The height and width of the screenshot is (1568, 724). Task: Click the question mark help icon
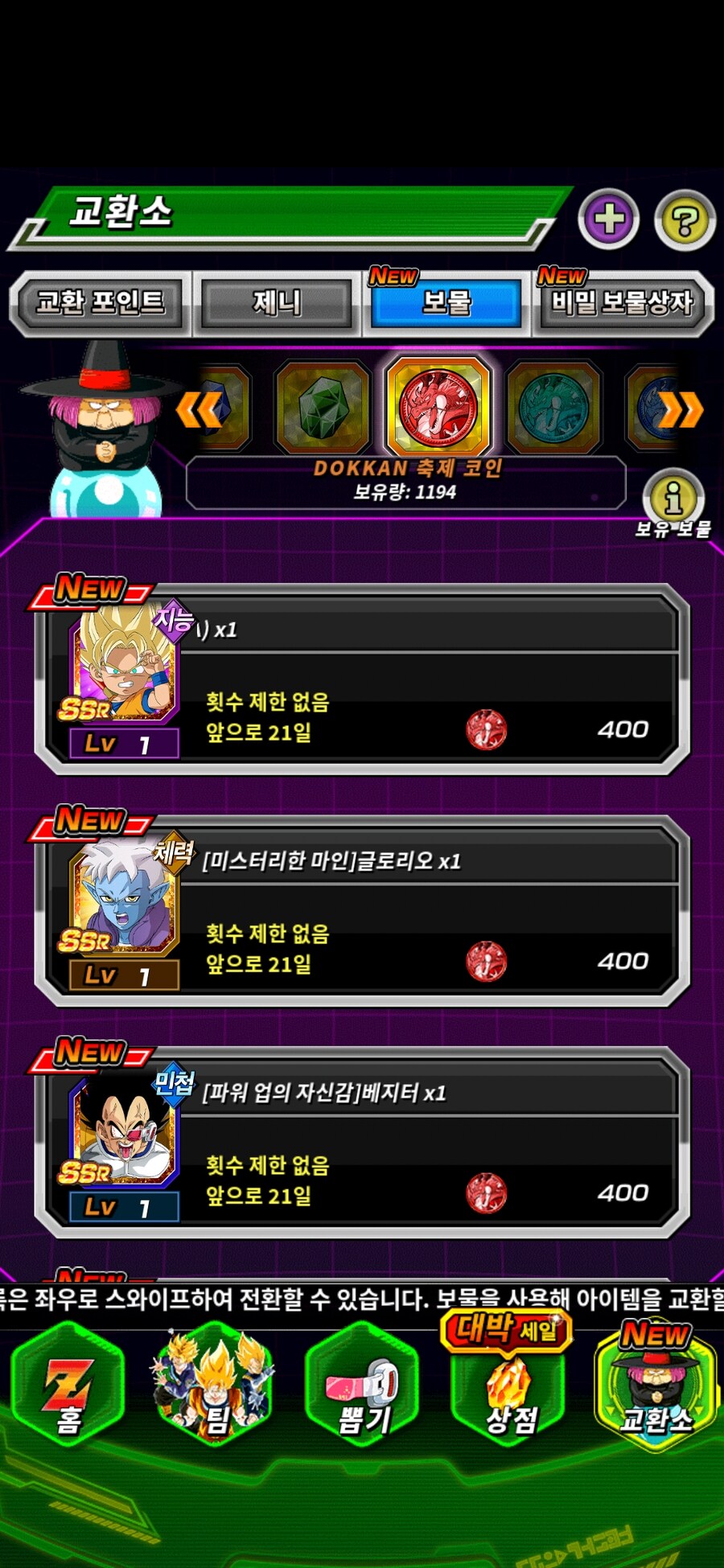683,220
